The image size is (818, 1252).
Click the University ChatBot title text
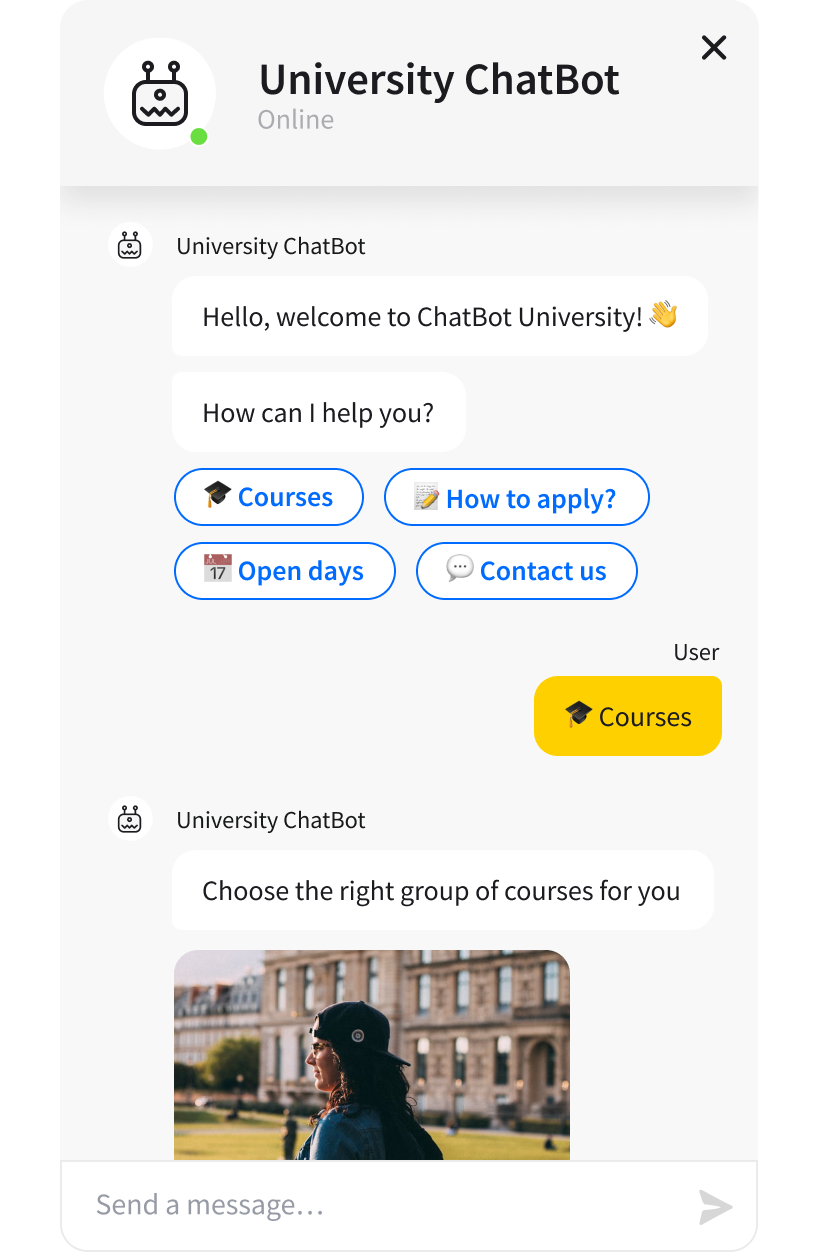point(438,79)
